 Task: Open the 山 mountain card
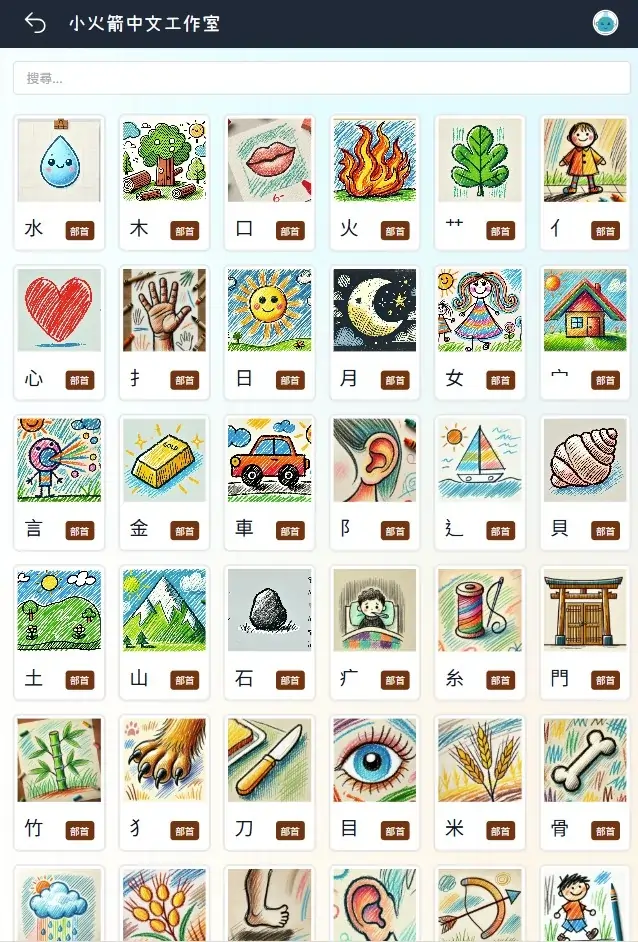click(x=164, y=632)
